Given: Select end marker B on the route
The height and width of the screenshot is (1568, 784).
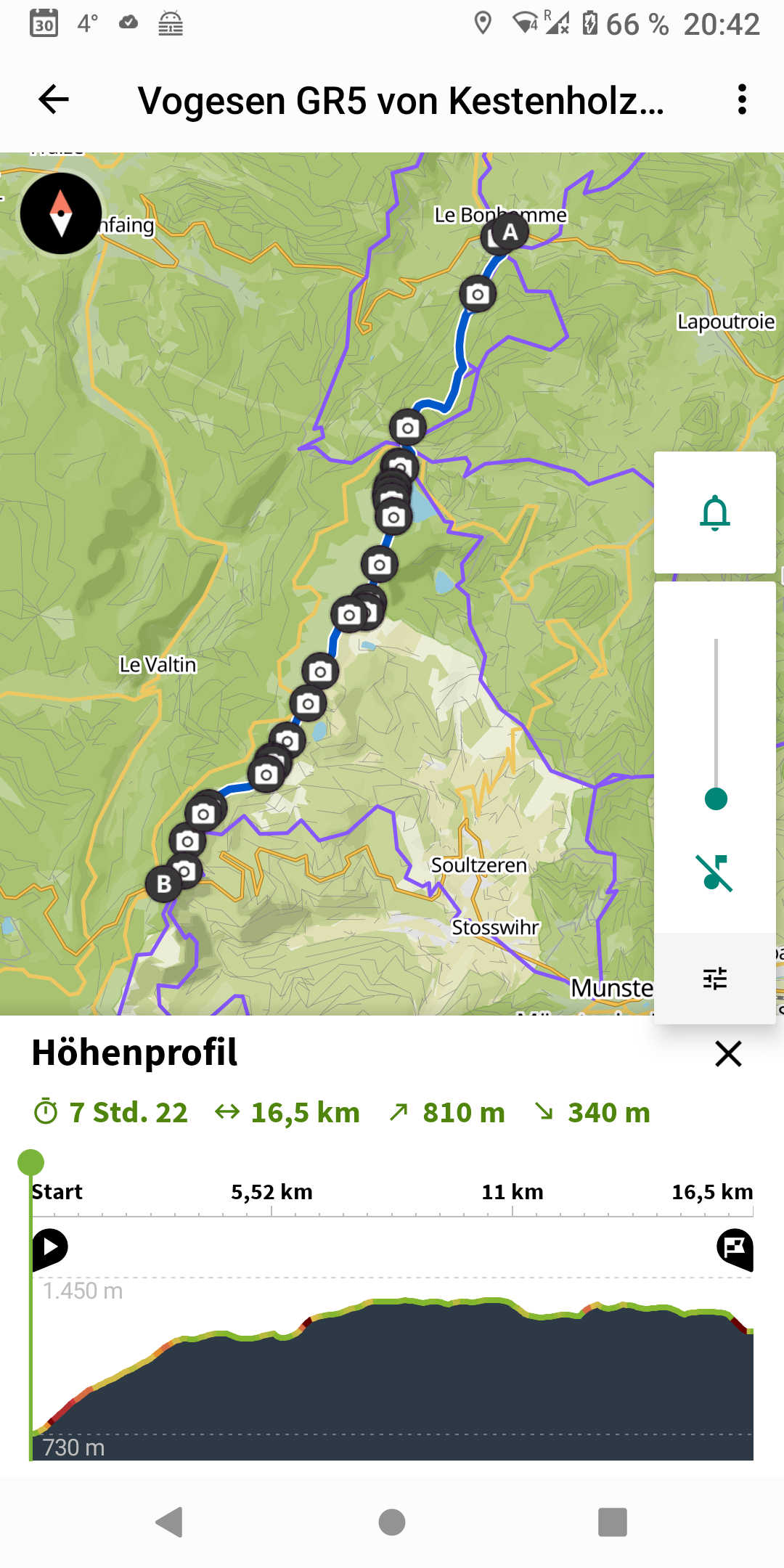Looking at the screenshot, I should pyautogui.click(x=166, y=883).
